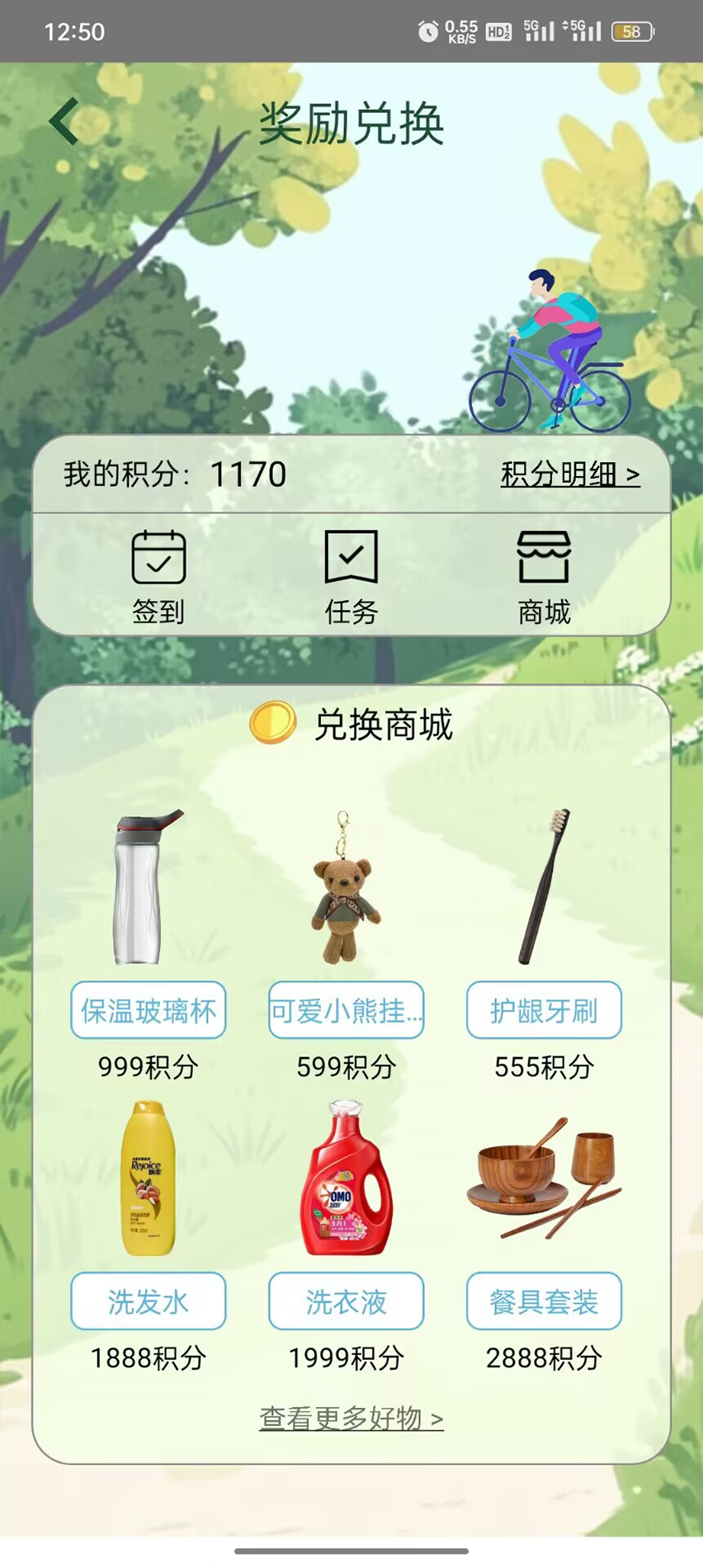Open the 查看更多好物 link
The width and height of the screenshot is (703, 1568).
point(351,1419)
